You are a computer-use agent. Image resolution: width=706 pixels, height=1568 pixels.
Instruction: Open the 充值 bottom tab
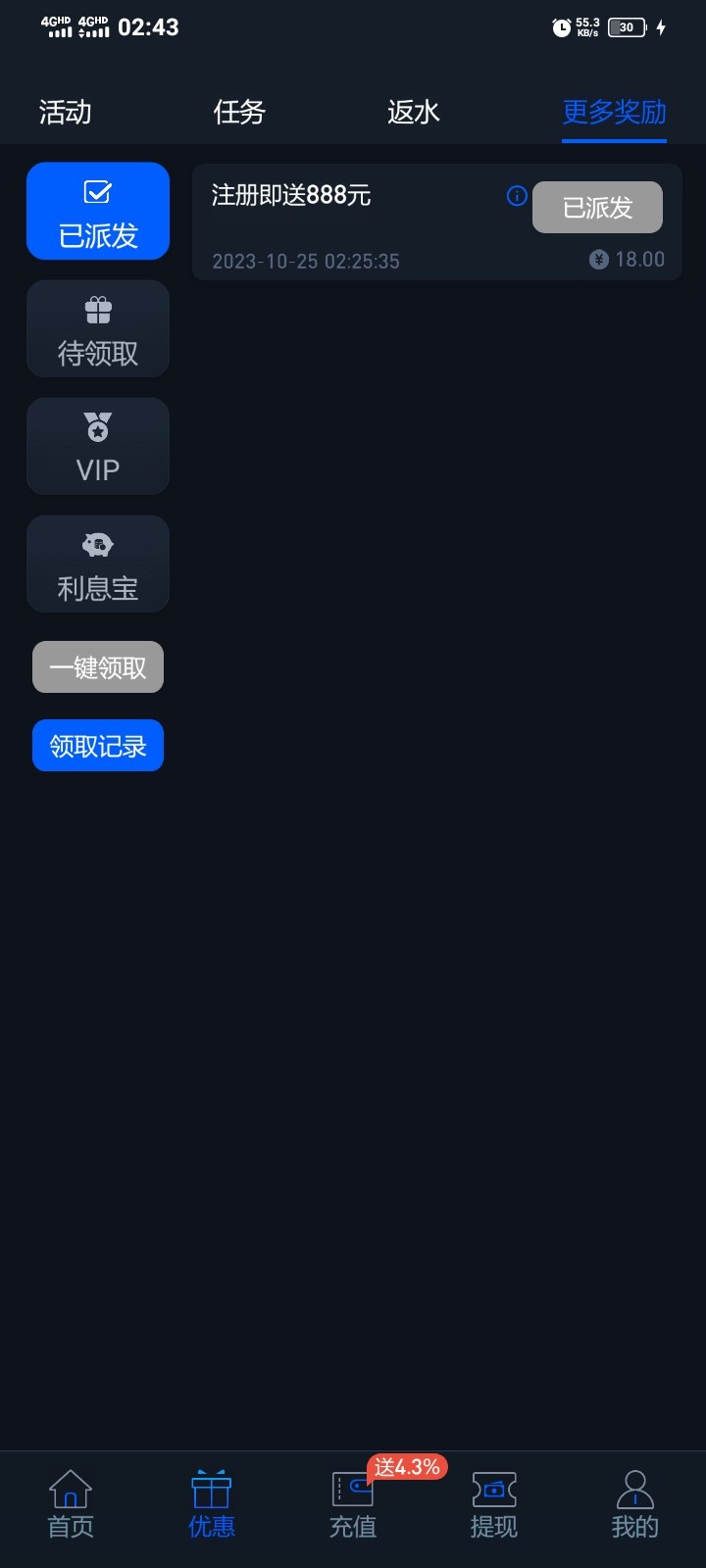353,1504
